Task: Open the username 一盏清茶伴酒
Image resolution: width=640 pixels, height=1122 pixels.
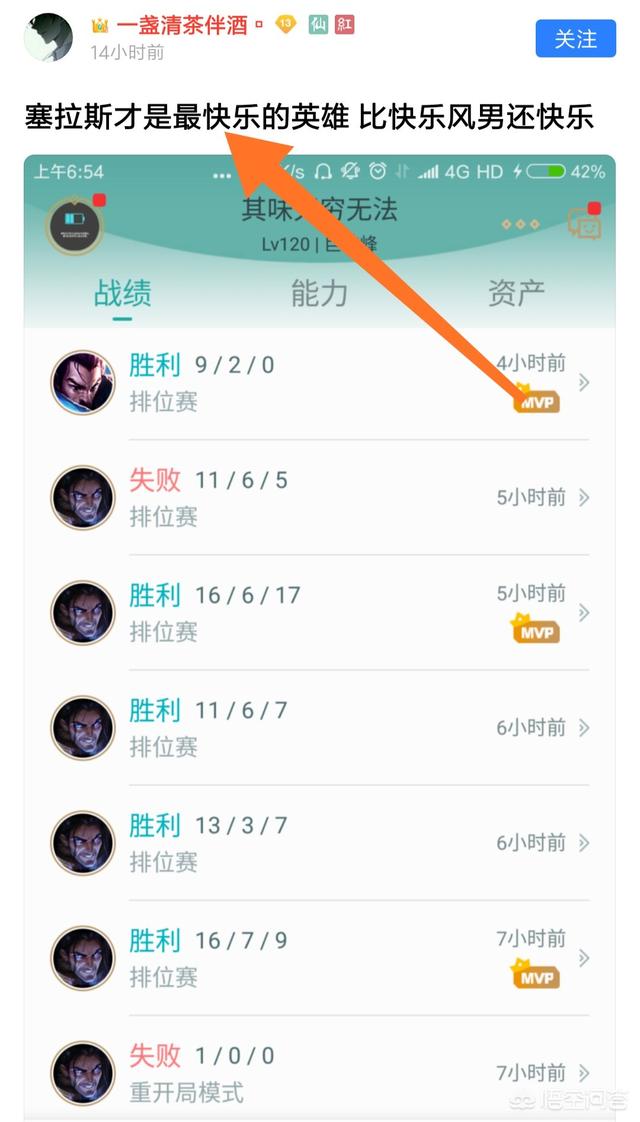Action: pyautogui.click(x=182, y=26)
